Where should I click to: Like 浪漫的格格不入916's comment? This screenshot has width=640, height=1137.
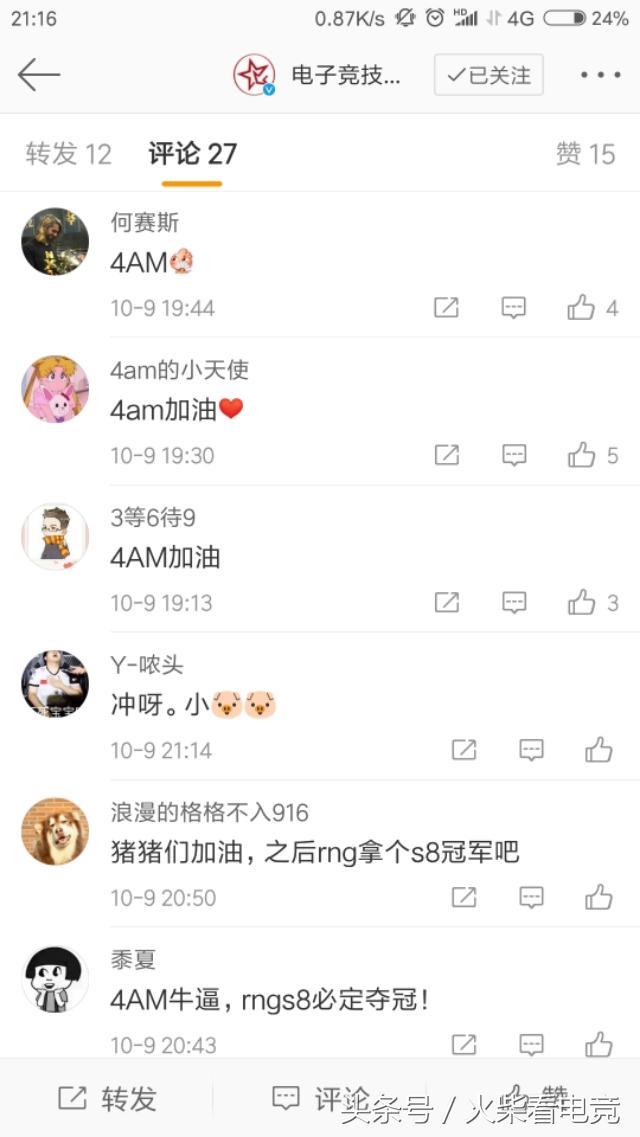tap(599, 897)
